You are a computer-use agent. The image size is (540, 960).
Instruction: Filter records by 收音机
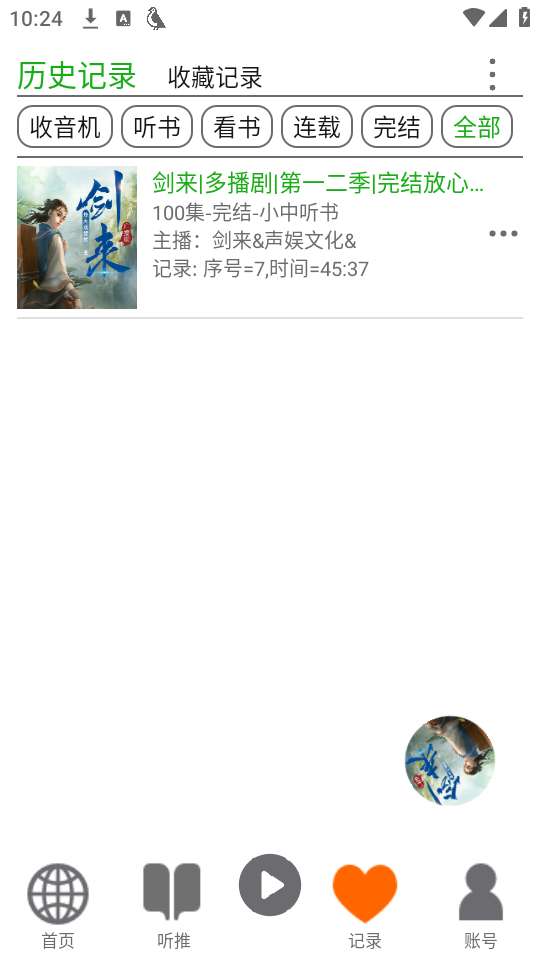click(x=65, y=127)
